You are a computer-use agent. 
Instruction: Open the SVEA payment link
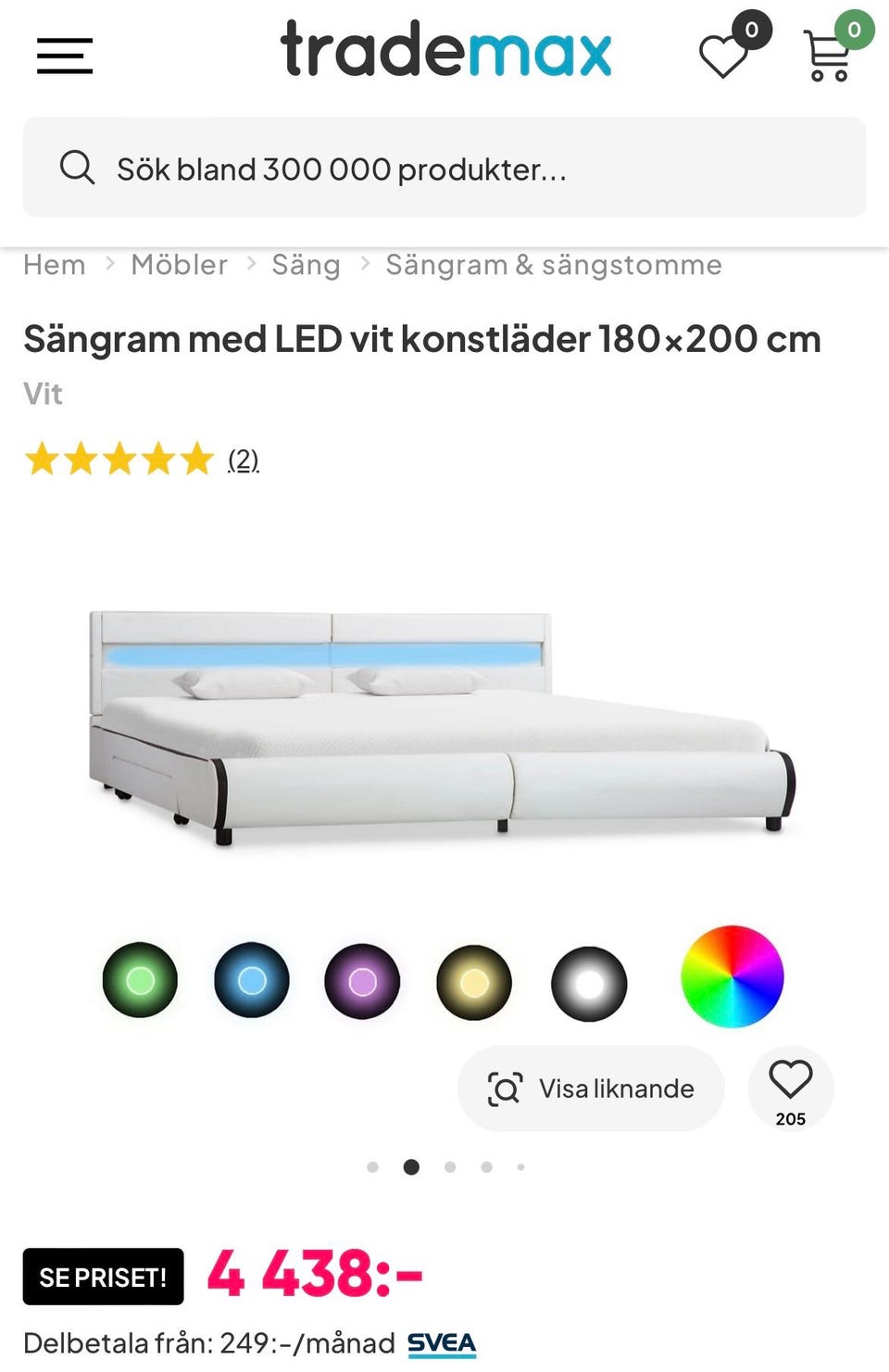click(442, 1343)
